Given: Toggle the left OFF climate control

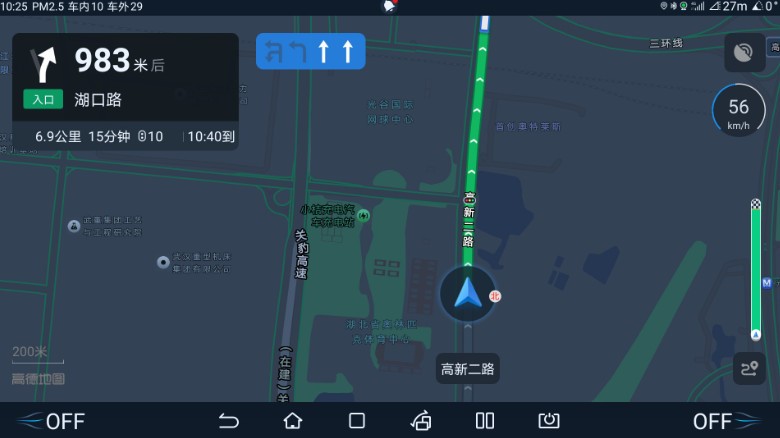Looking at the screenshot, I should click(x=50, y=421).
